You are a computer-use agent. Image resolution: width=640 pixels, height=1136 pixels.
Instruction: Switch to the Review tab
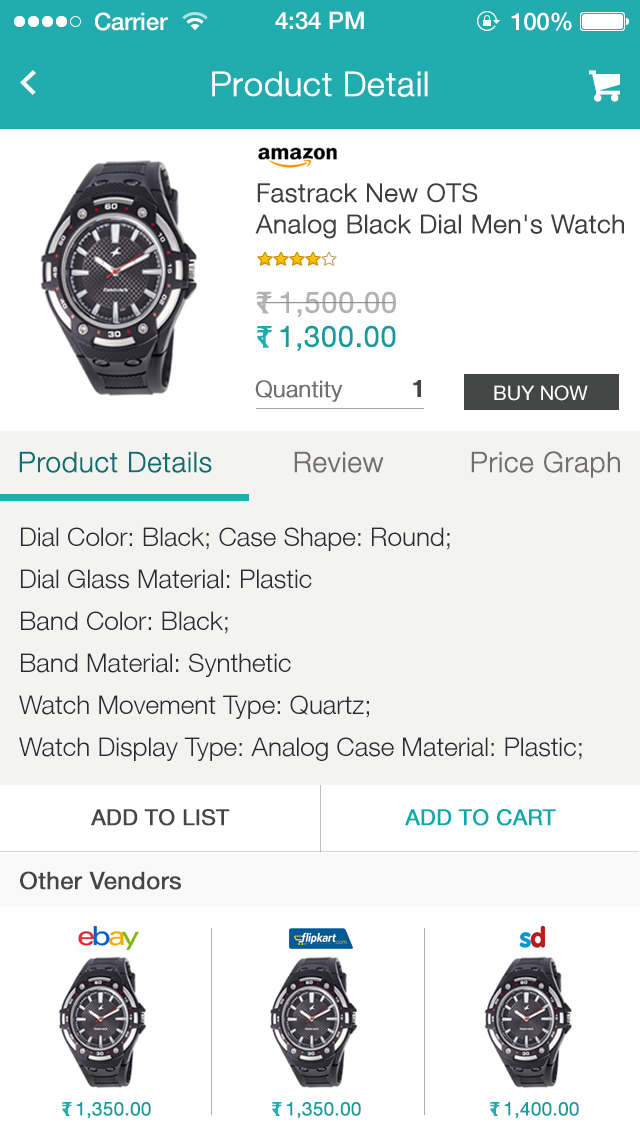[338, 462]
